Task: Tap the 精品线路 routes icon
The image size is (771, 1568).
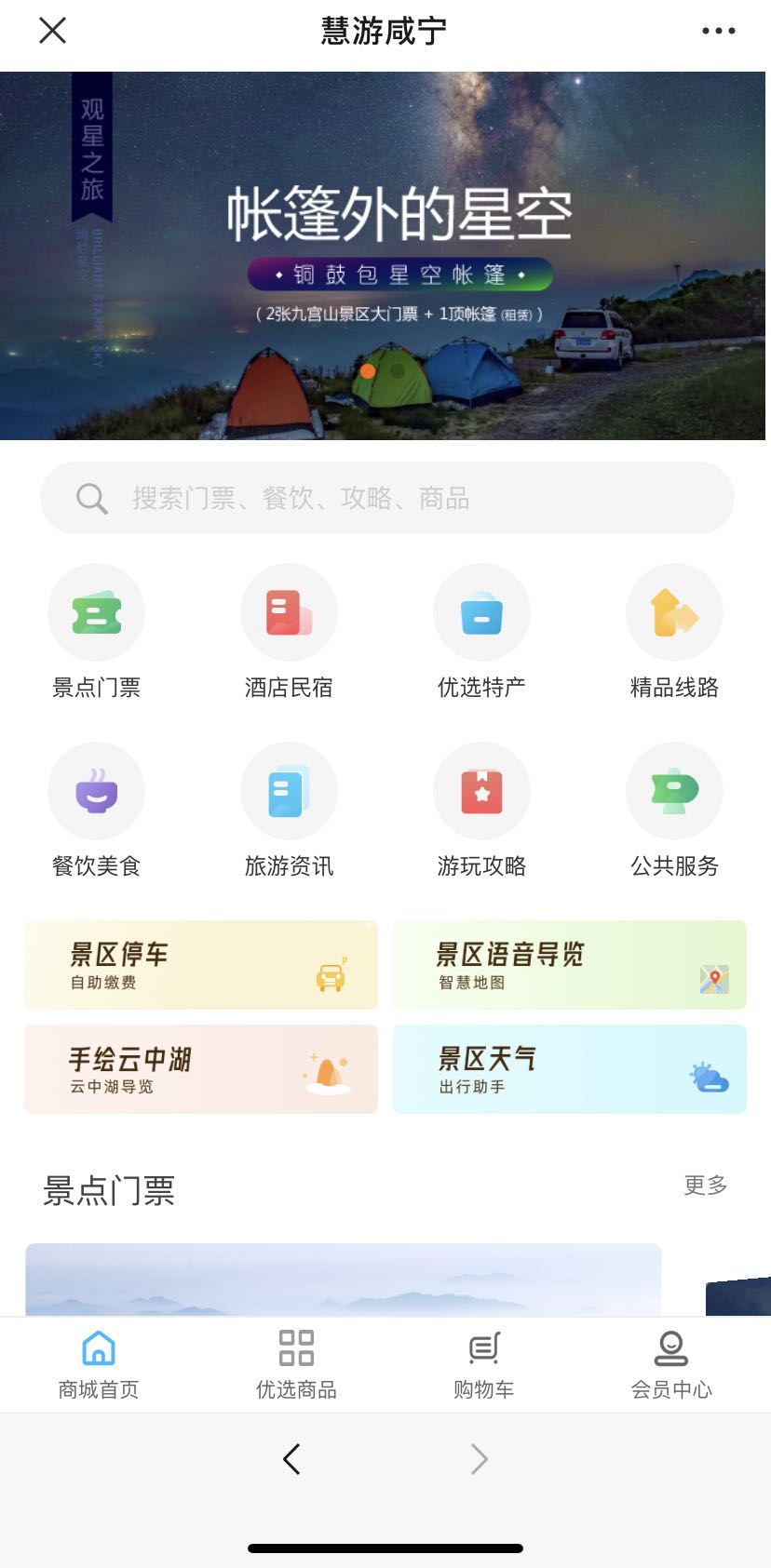Action: [674, 612]
